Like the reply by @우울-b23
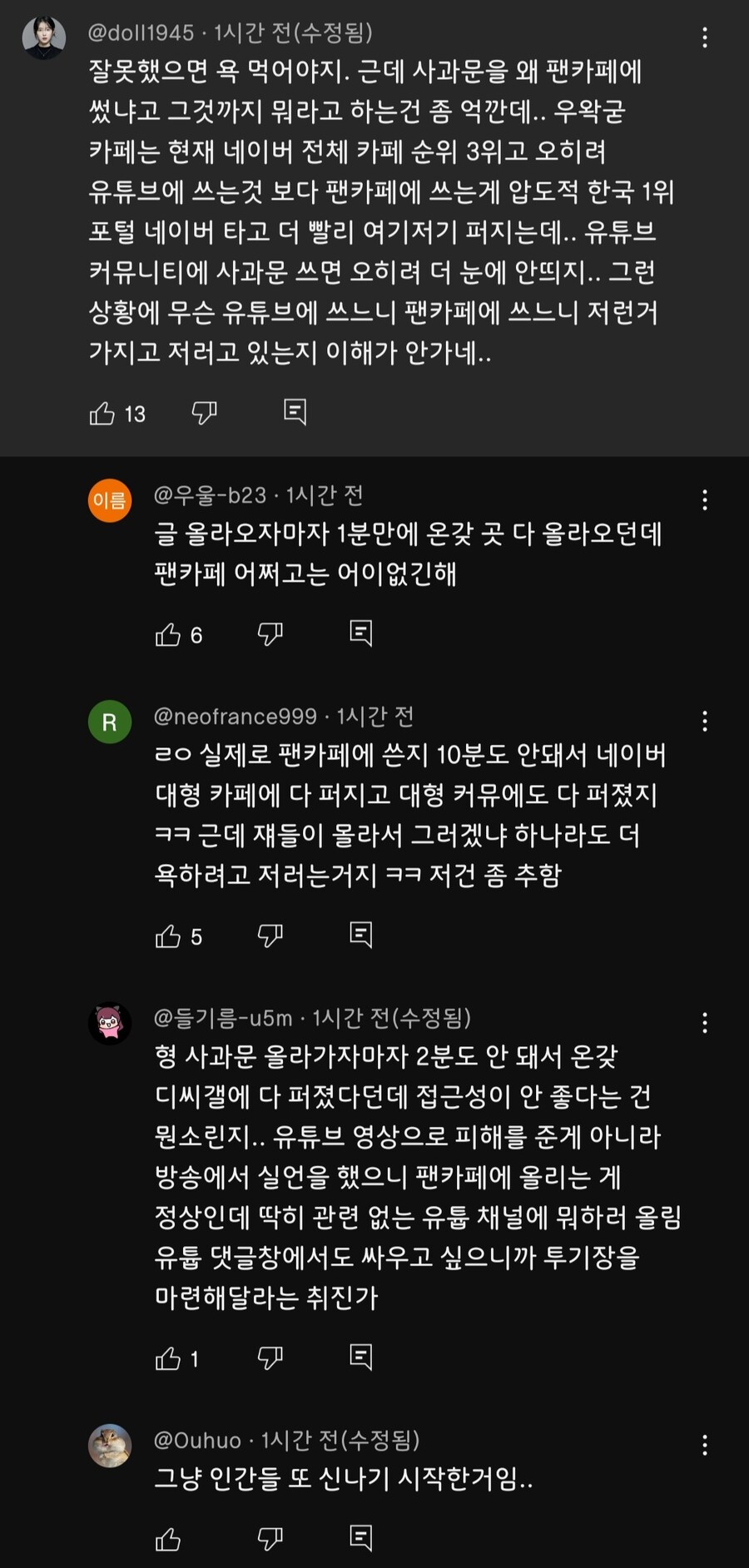The image size is (749, 1568). click(x=168, y=635)
